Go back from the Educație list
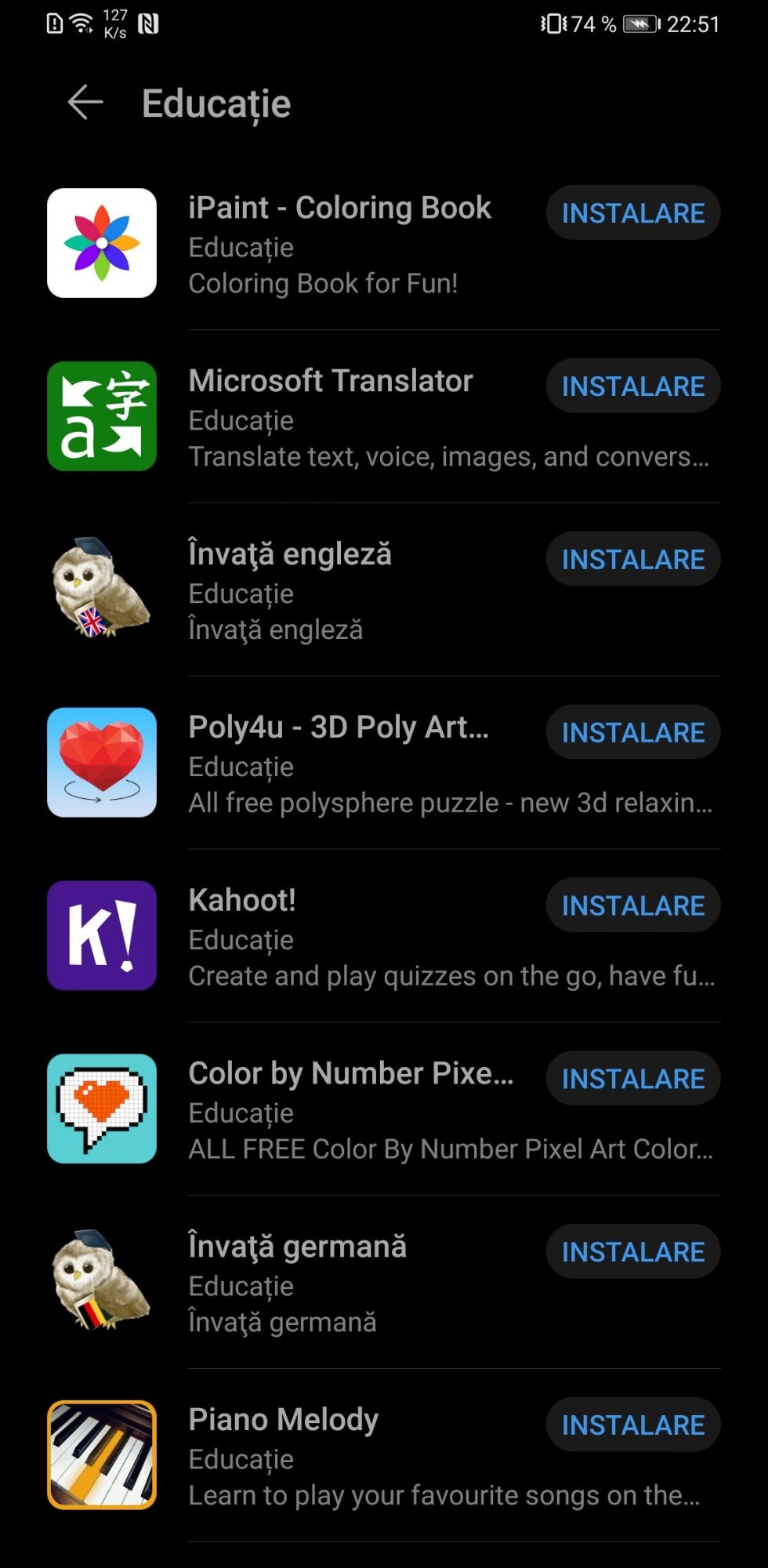Viewport: 768px width, 1568px height. coord(85,103)
